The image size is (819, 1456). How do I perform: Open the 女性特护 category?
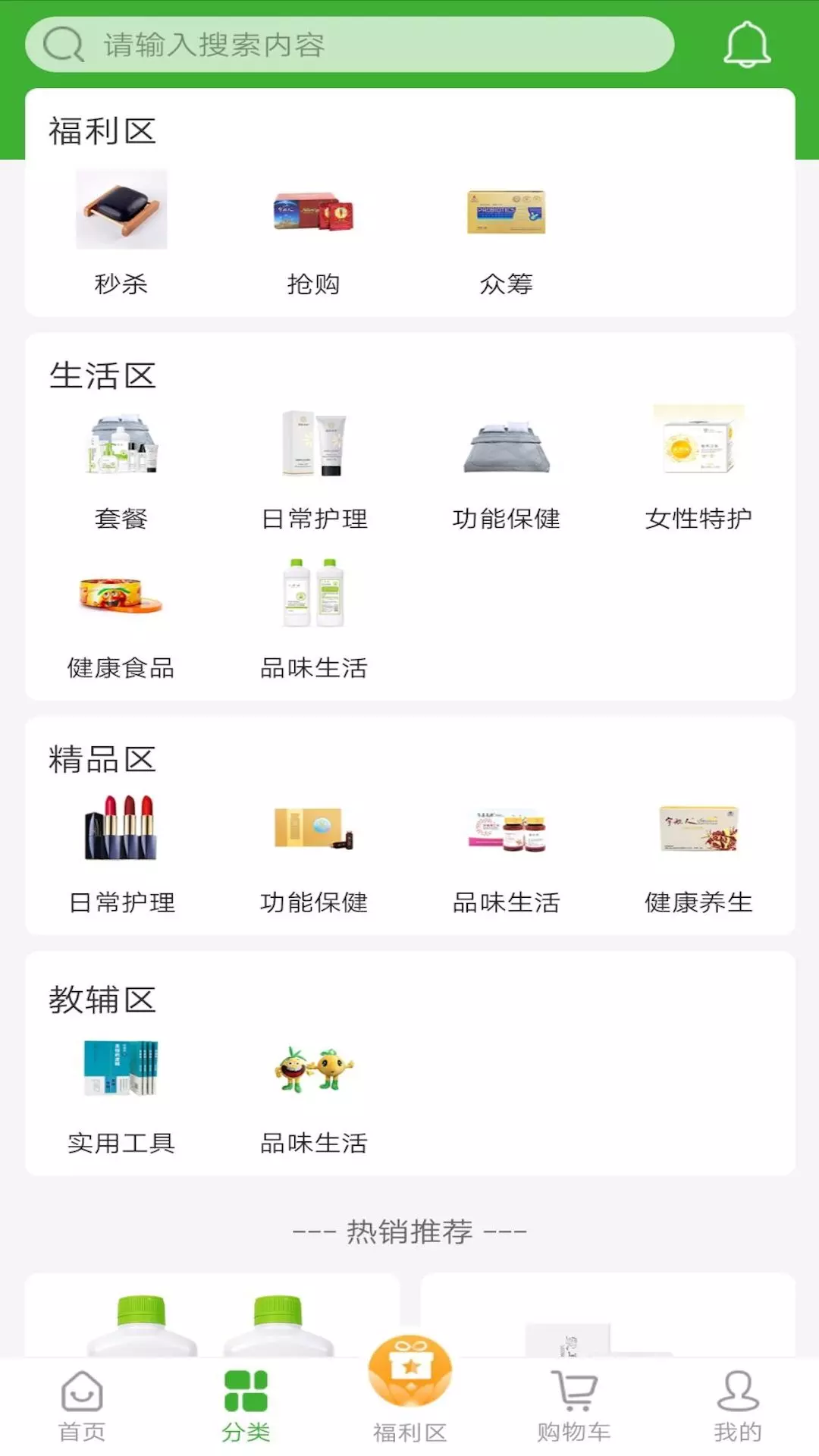698,466
